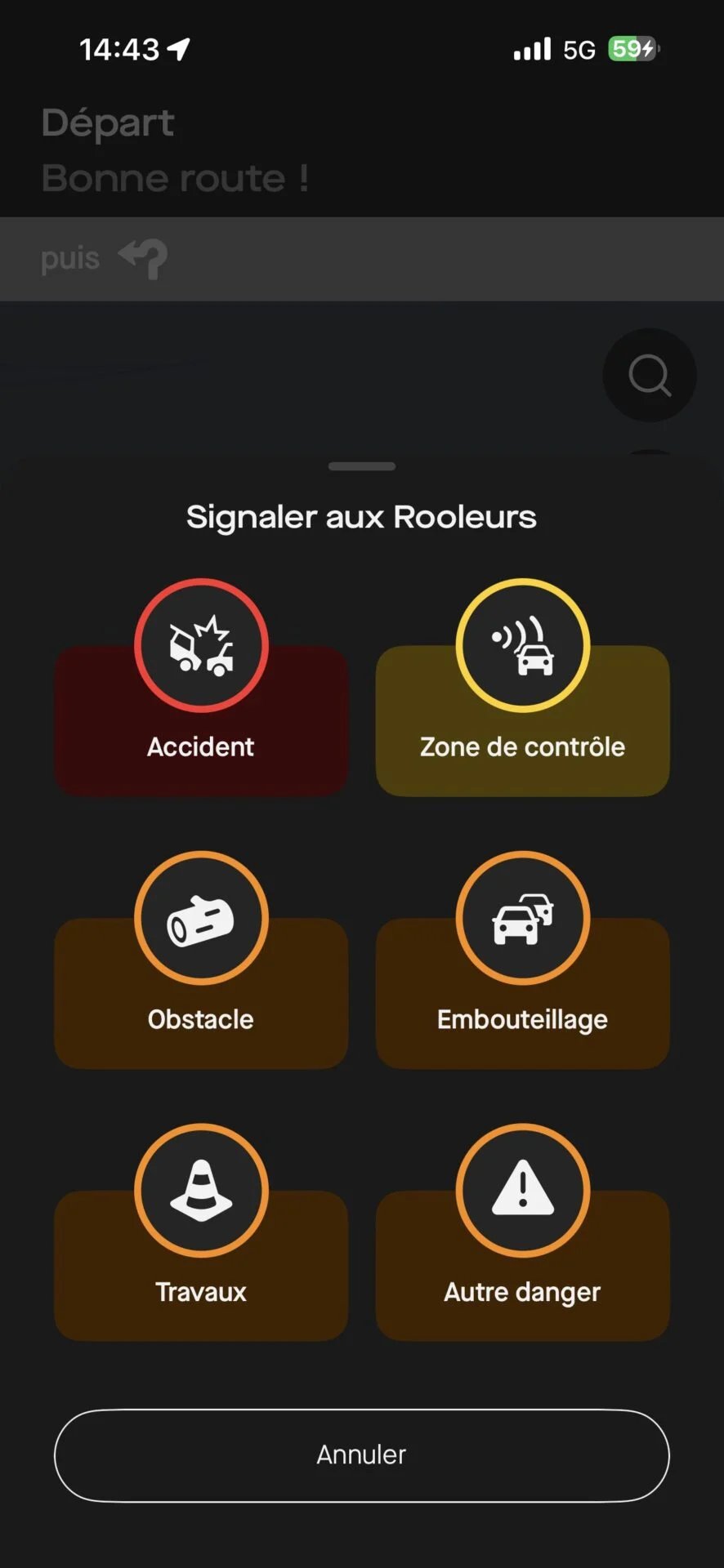
Task: Report an Accident to Rooleurs
Action: pos(200,721)
